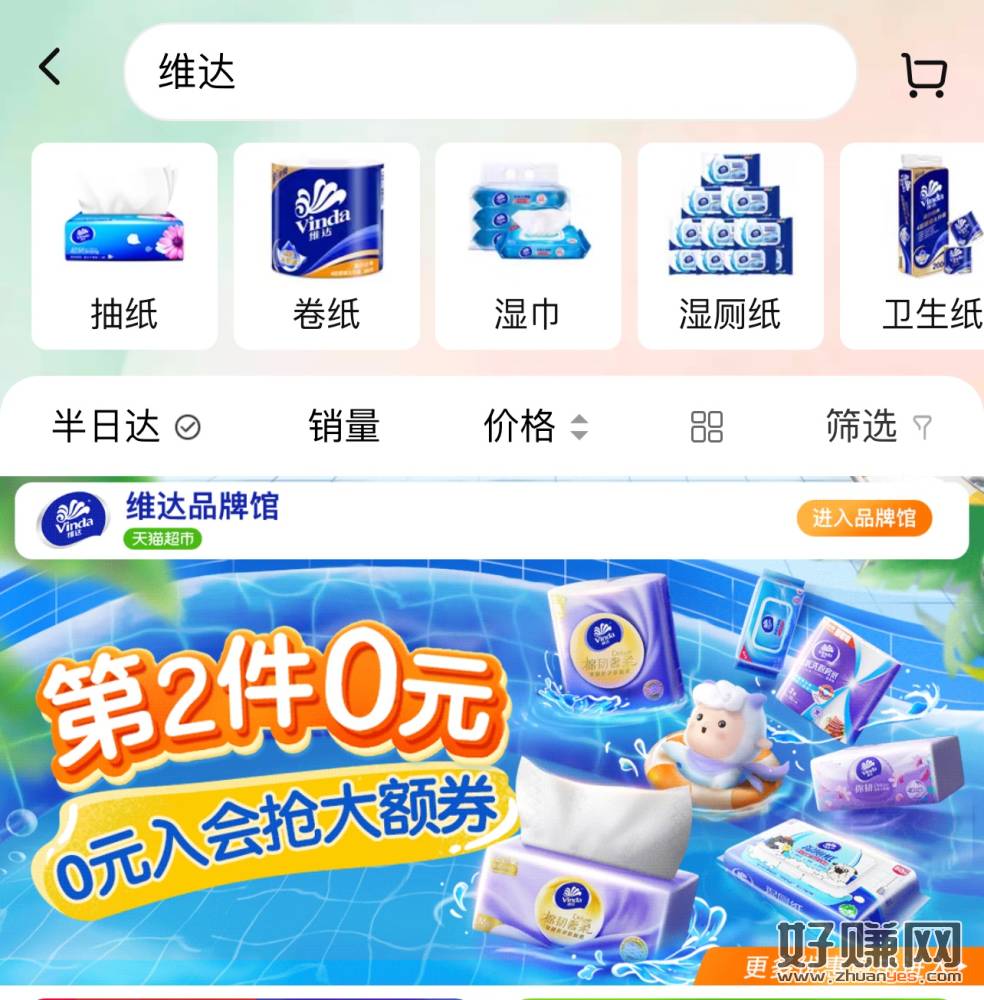
Task: Select the 抽纸 category tile
Action: coord(124,246)
